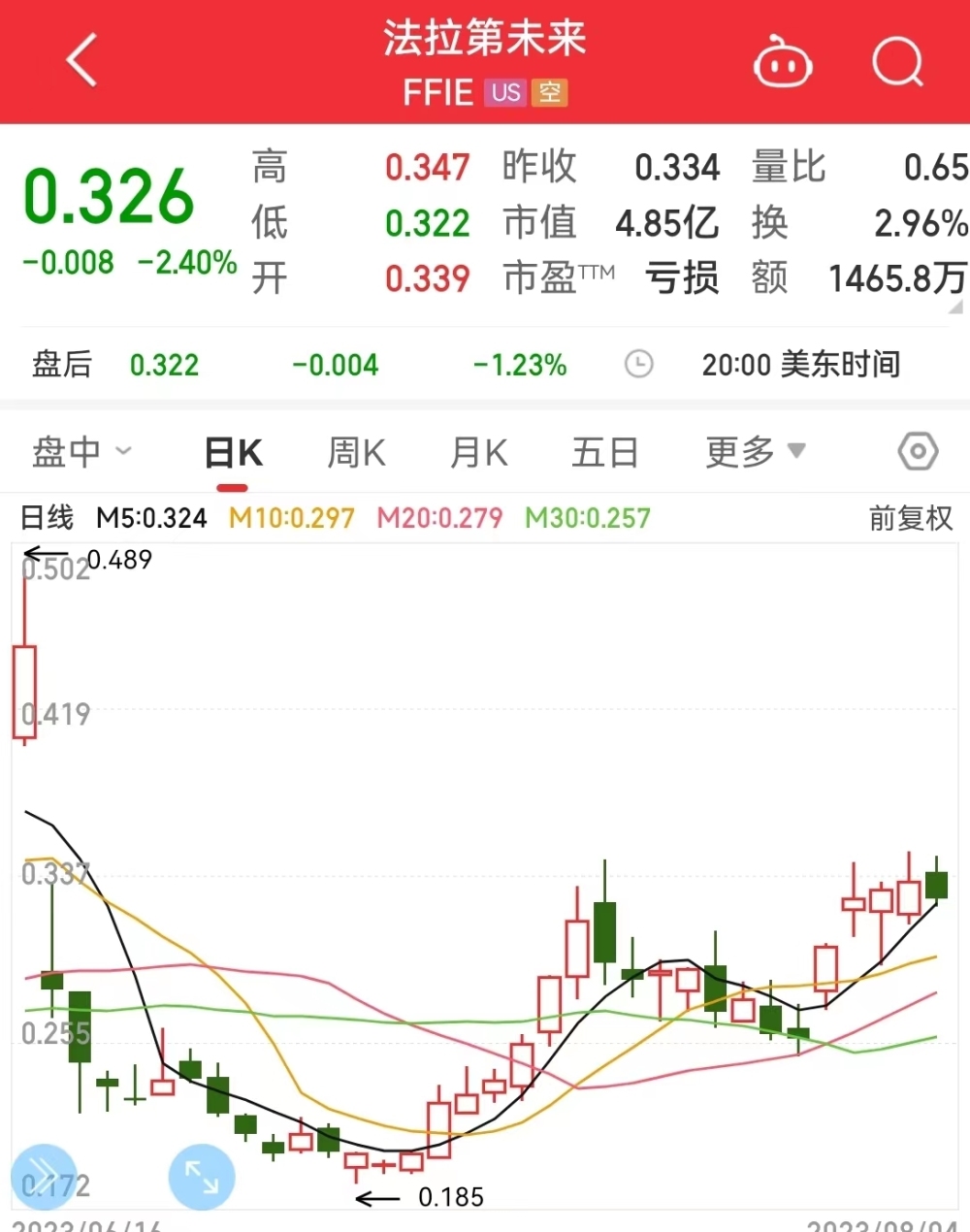
Task: Switch to the 五日 five-day tab
Action: (x=604, y=451)
